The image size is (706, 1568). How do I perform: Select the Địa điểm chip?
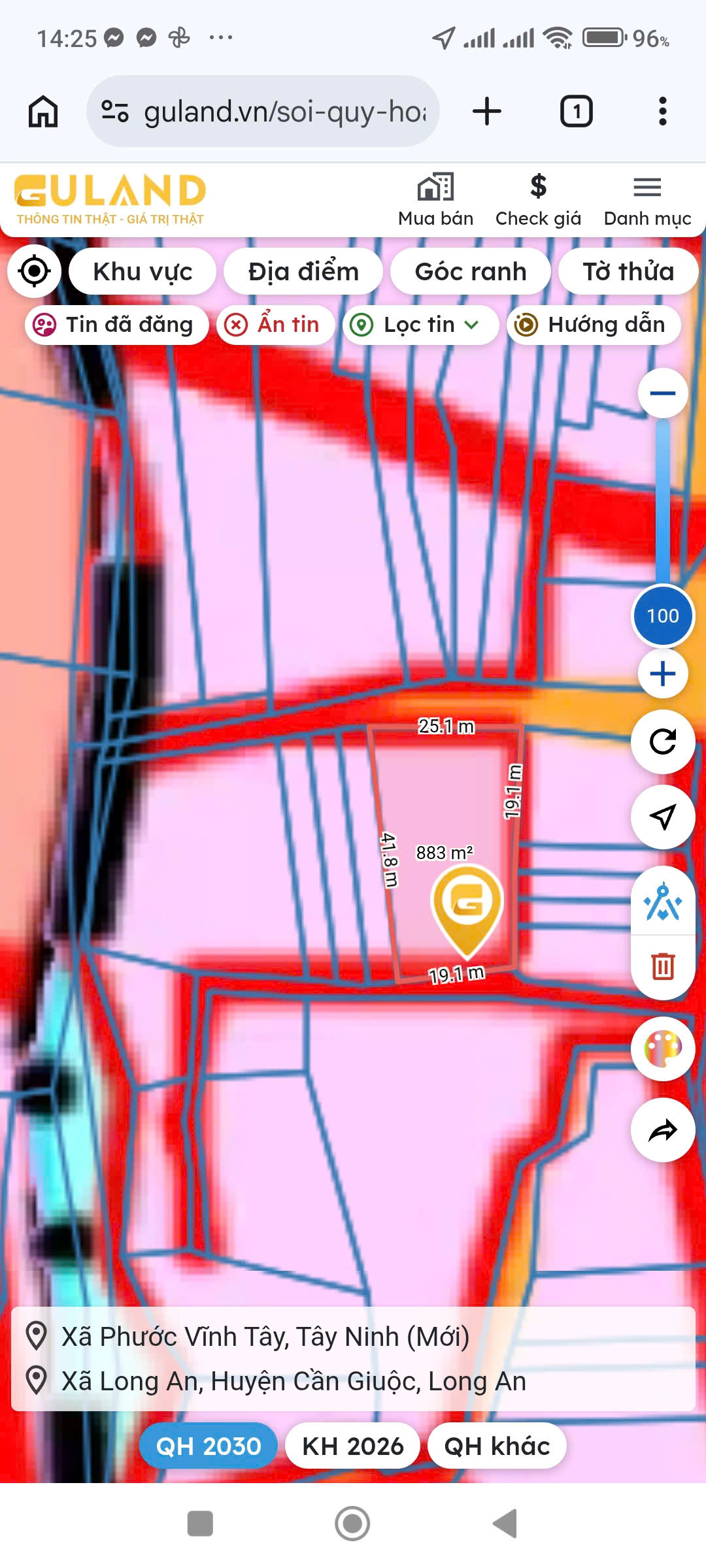coord(303,271)
